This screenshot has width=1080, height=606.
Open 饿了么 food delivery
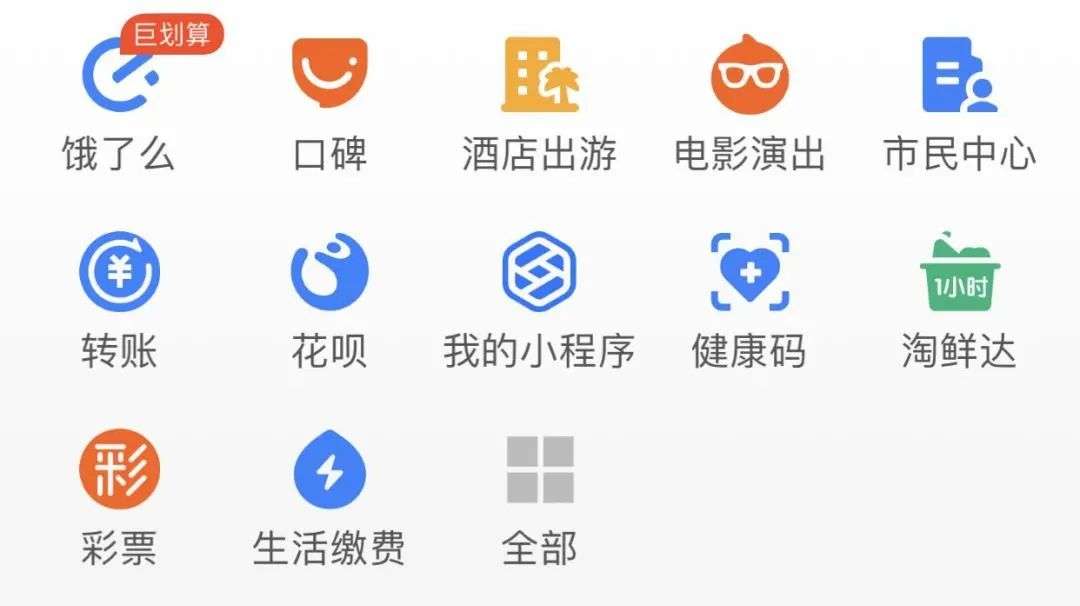[119, 76]
